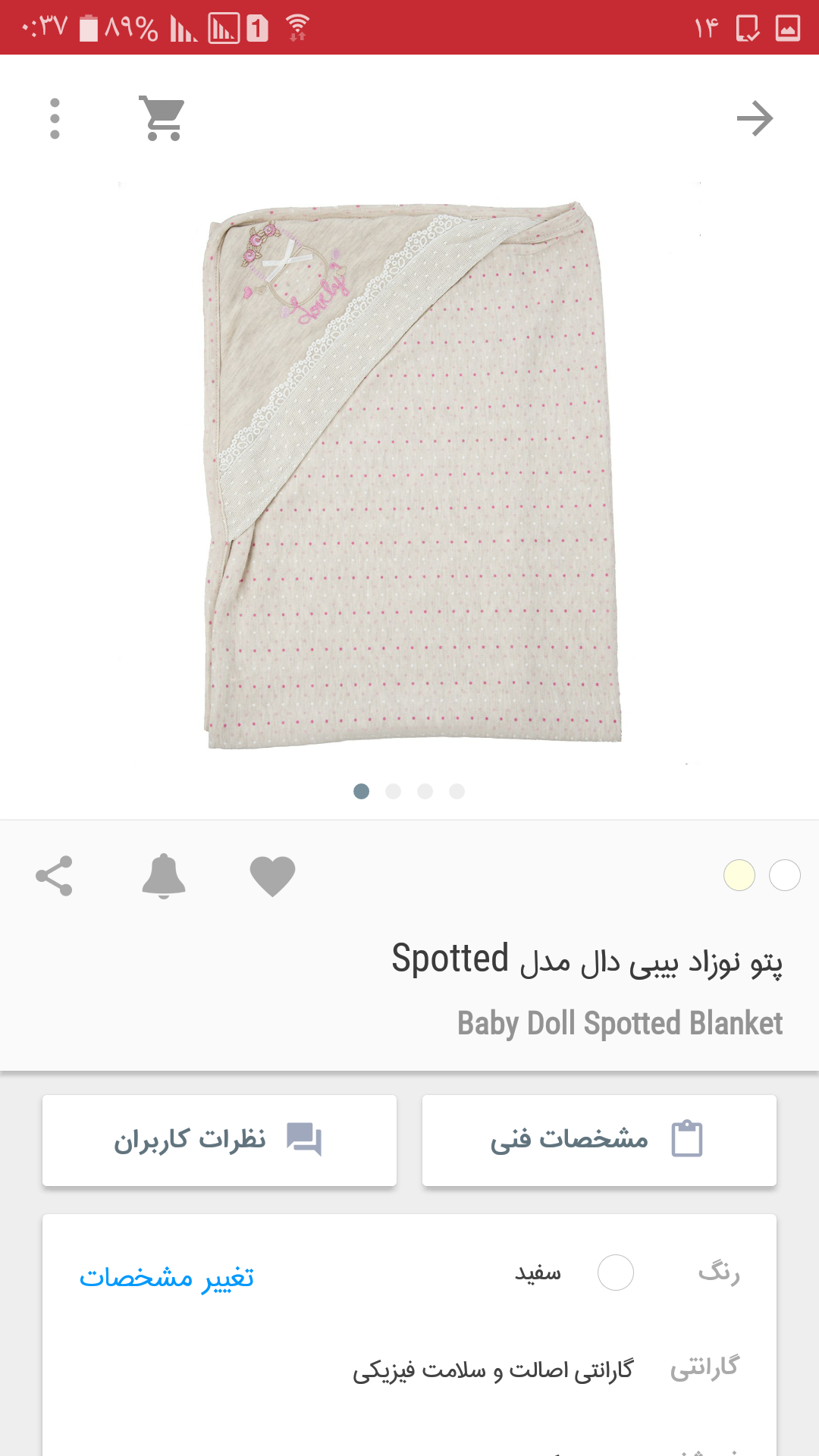Open the three-dot overflow menu
819x1456 pixels.
pyautogui.click(x=55, y=119)
